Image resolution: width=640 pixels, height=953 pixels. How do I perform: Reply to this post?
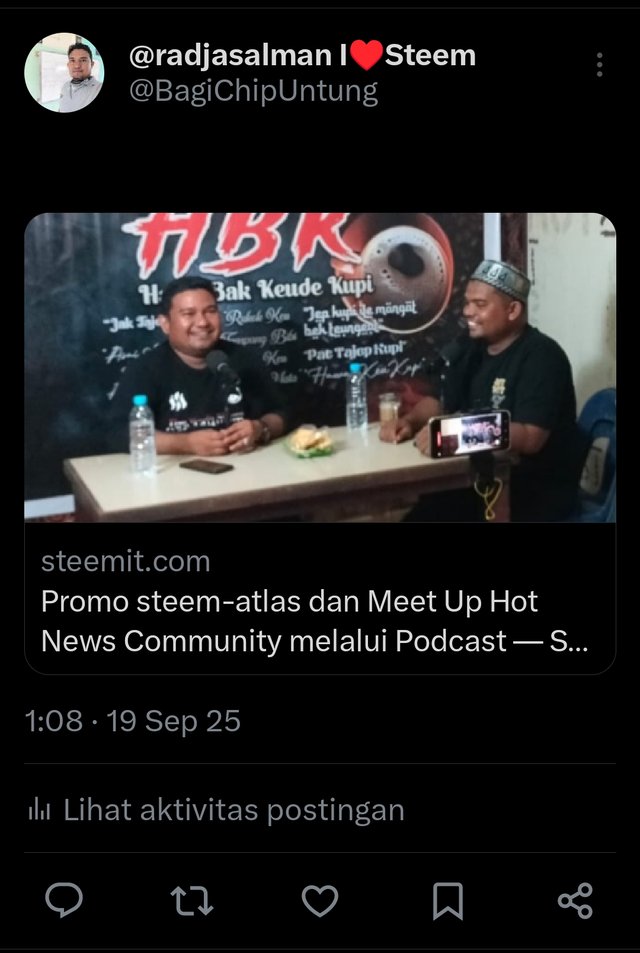[64, 900]
